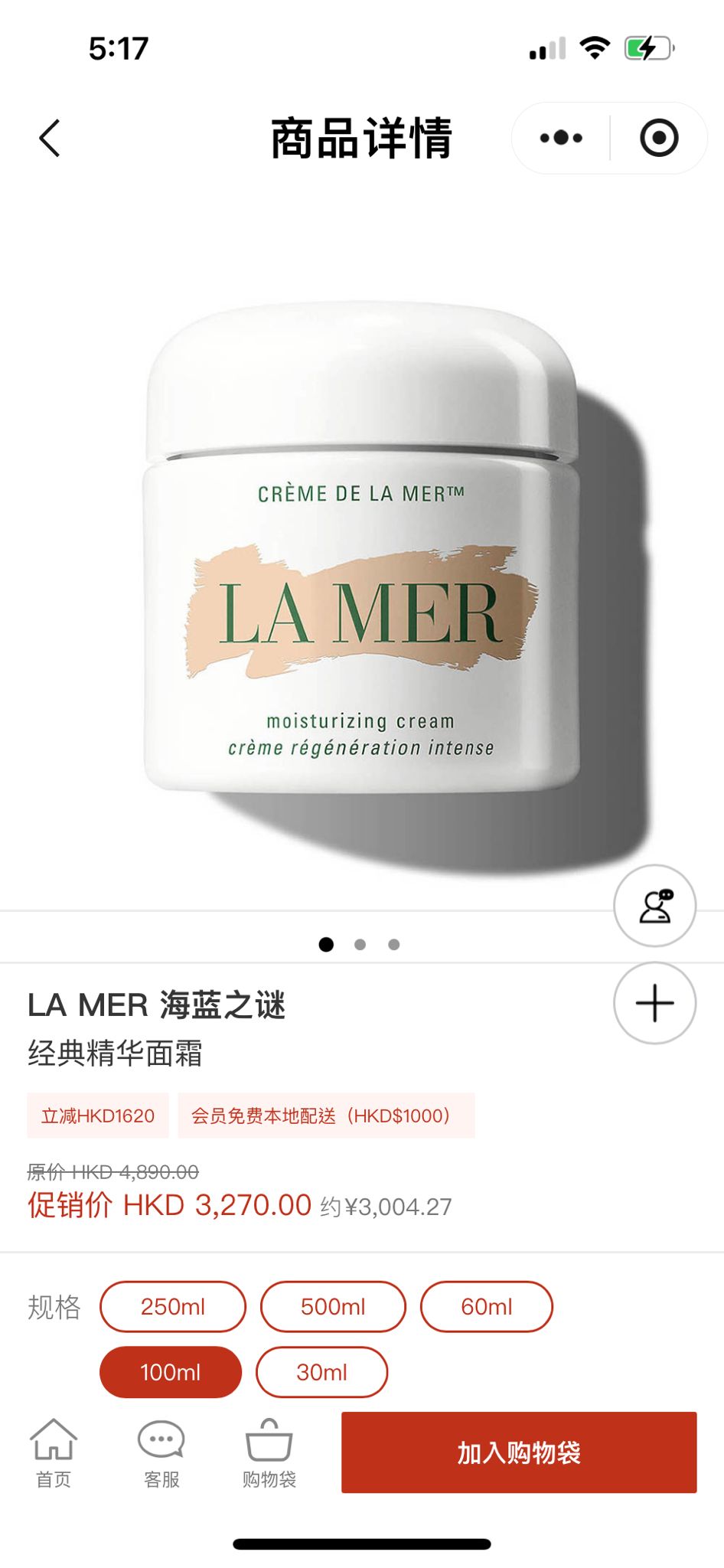Pick the 60ml size chip

486,1306
